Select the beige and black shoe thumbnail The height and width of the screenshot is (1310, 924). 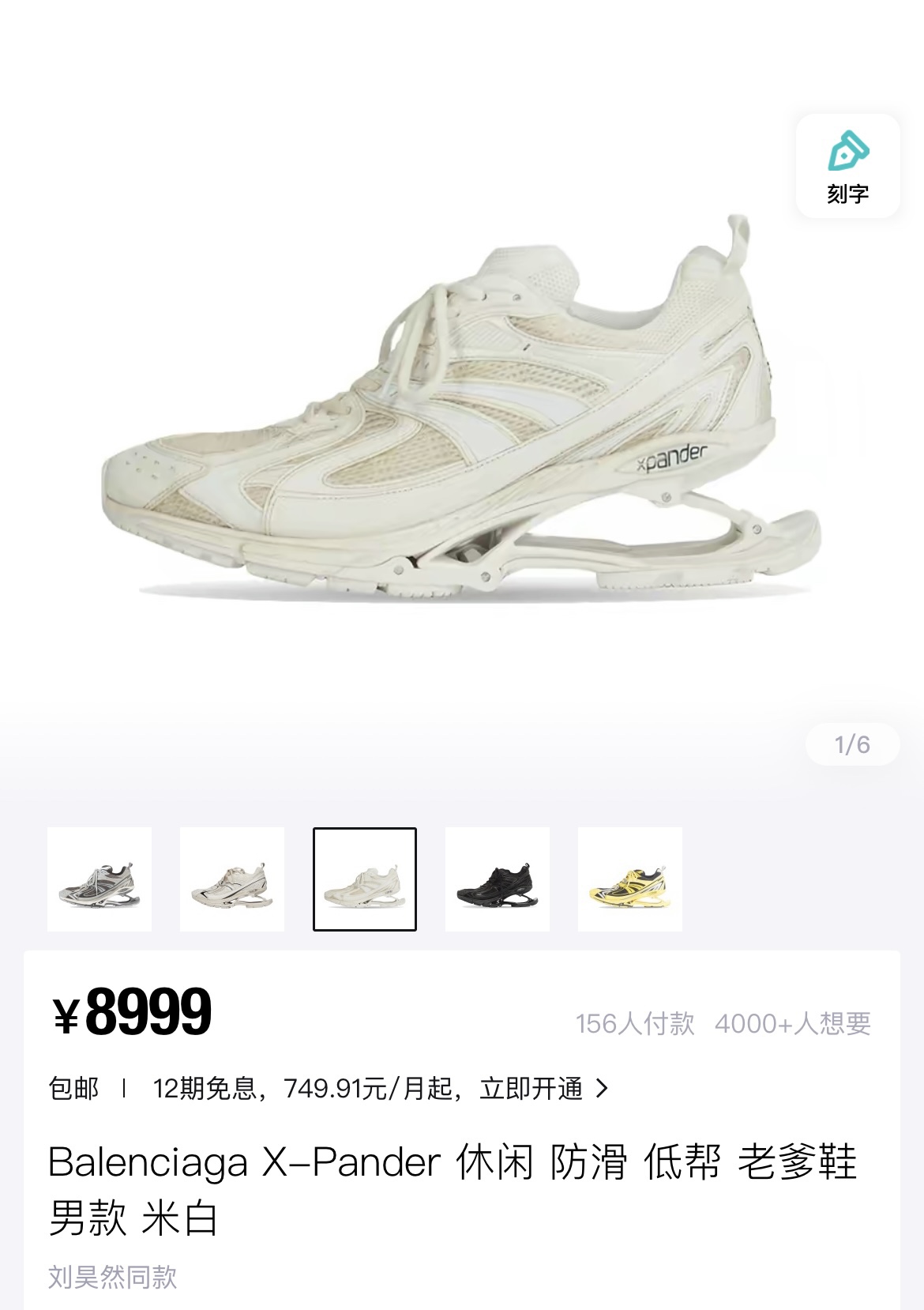point(232,879)
